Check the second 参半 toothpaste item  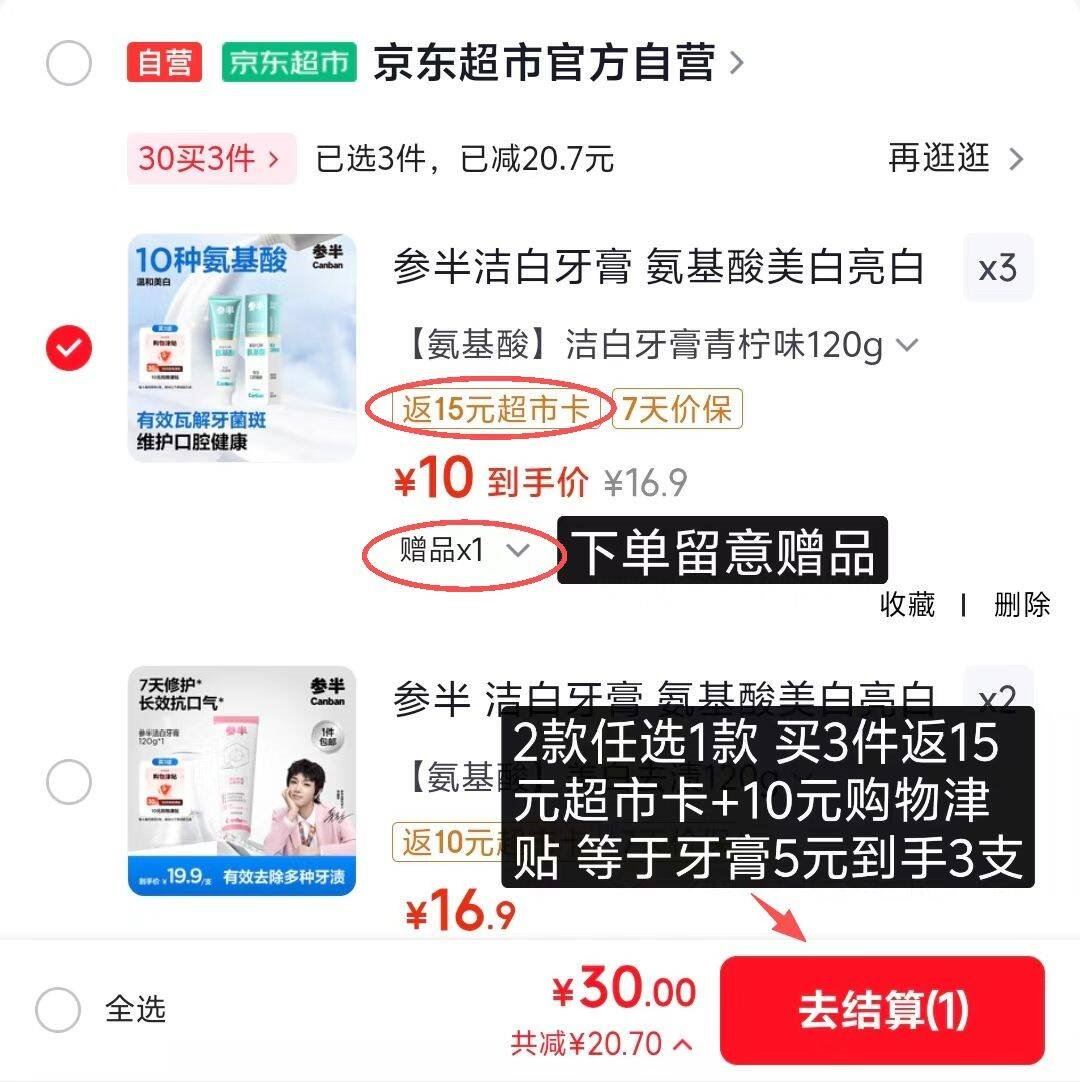68,782
